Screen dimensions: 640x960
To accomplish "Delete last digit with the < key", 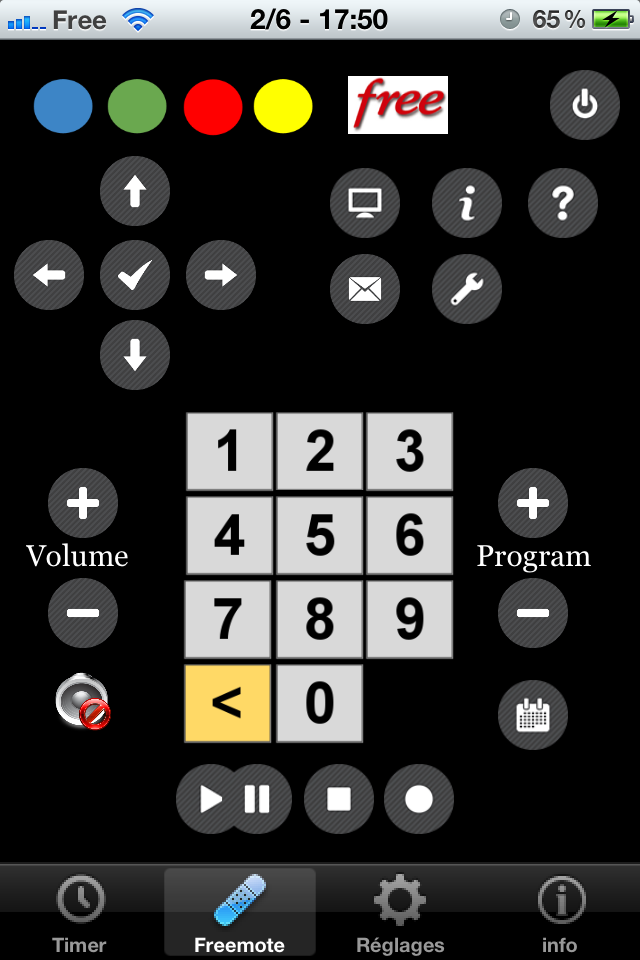I will [x=227, y=704].
